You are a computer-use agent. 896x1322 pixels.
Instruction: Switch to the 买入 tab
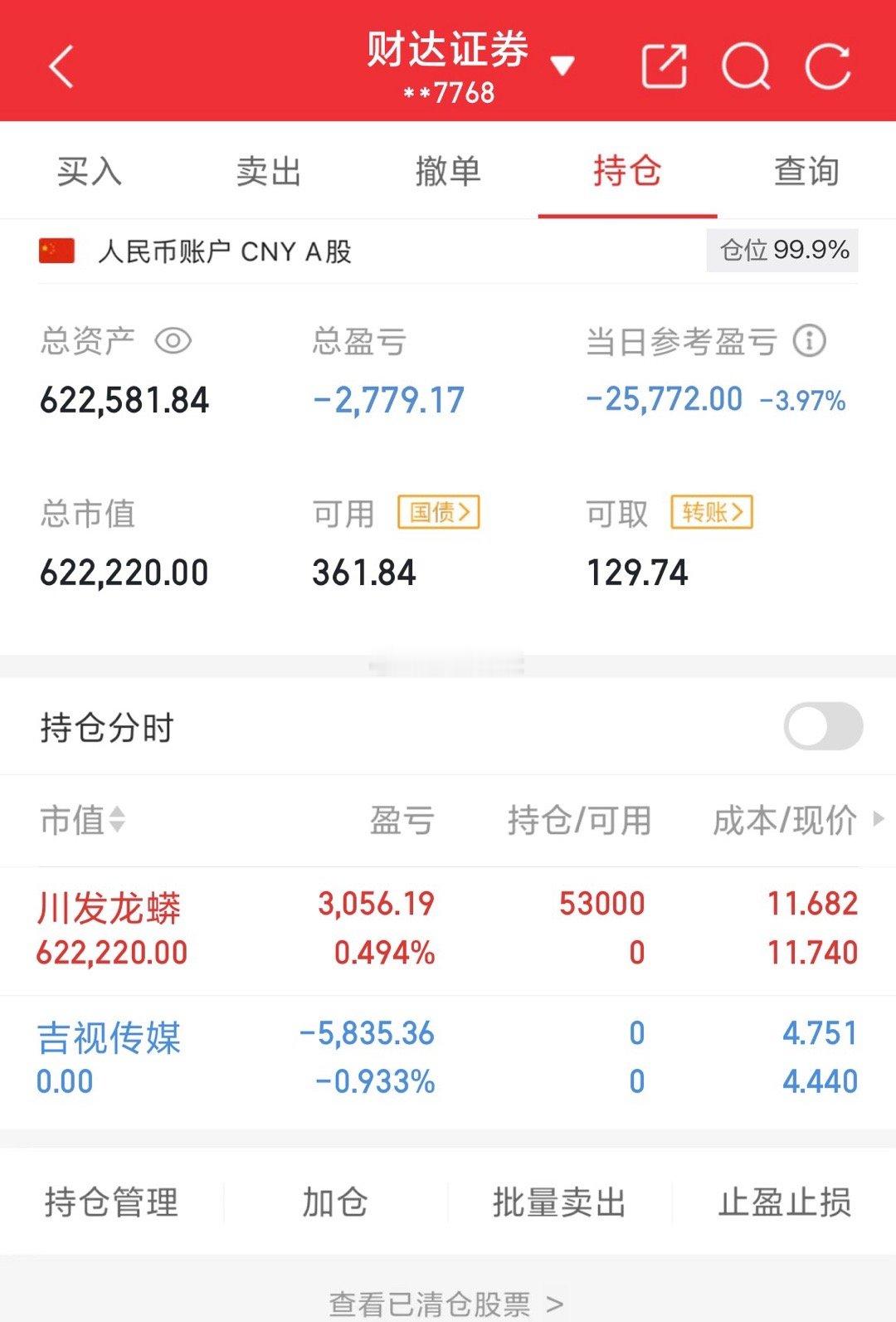89,172
